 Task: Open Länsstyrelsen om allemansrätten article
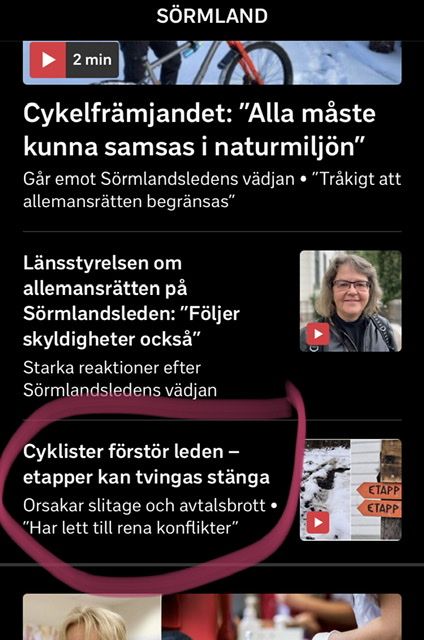[x=131, y=301]
